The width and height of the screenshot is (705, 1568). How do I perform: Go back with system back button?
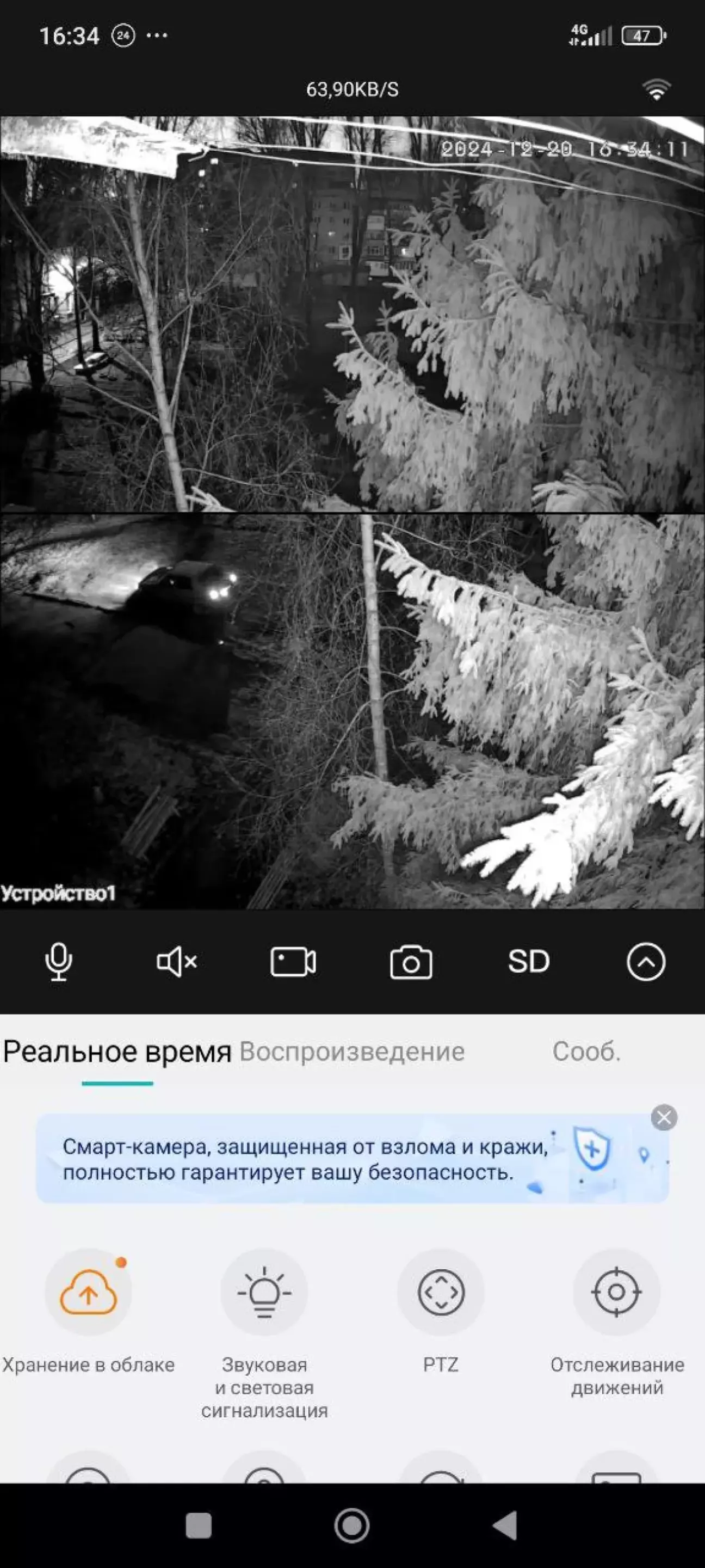click(x=505, y=1526)
